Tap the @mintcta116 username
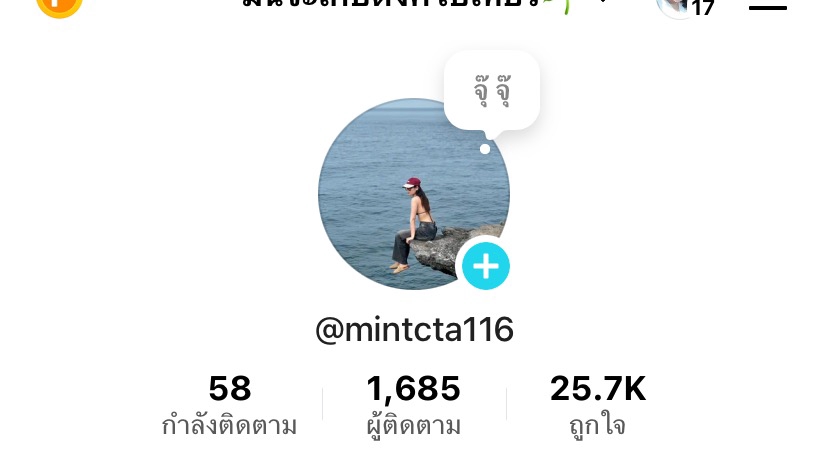The width and height of the screenshot is (828, 466). pyautogui.click(x=414, y=329)
